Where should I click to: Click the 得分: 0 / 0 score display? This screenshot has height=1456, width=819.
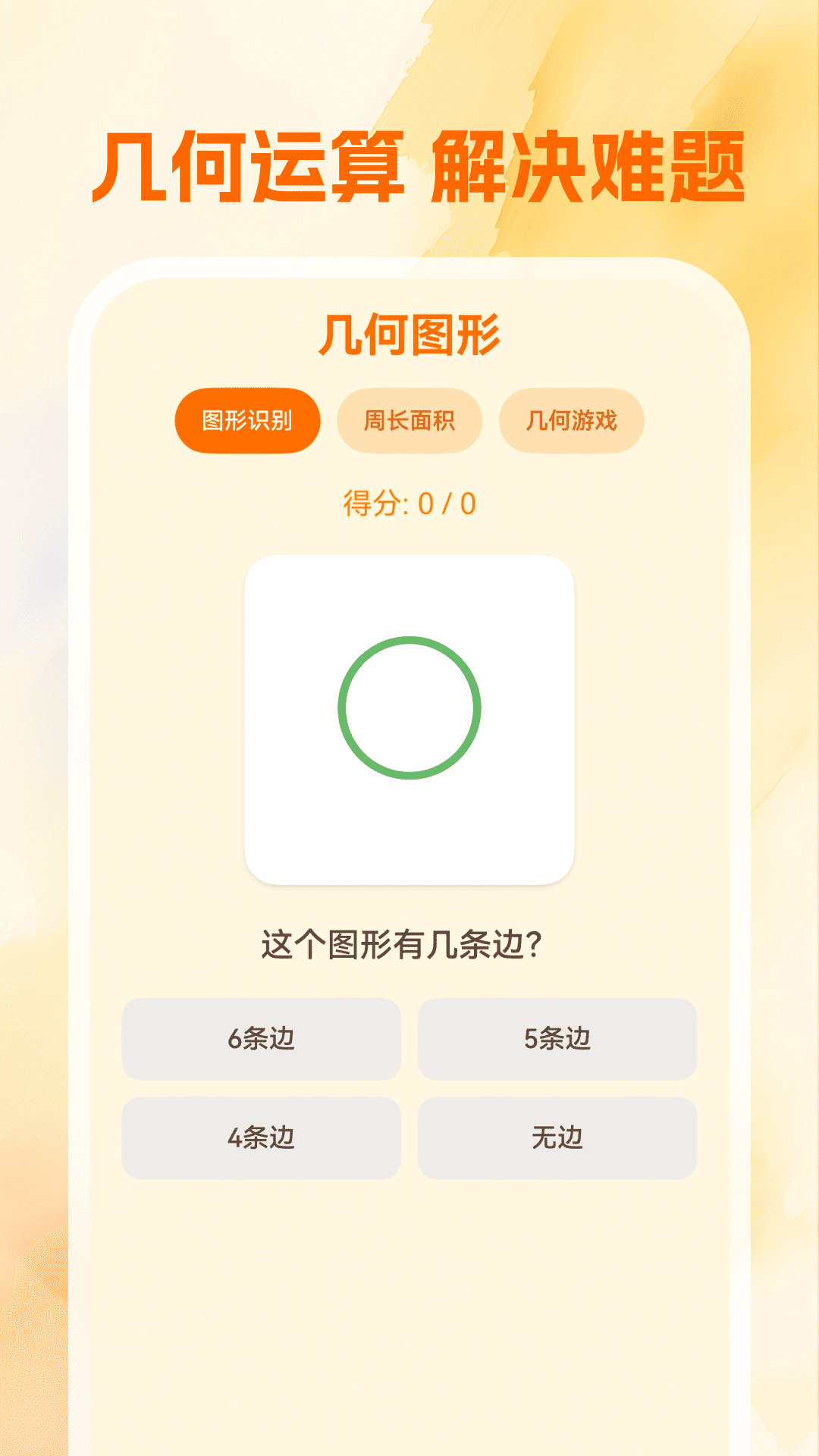[409, 500]
